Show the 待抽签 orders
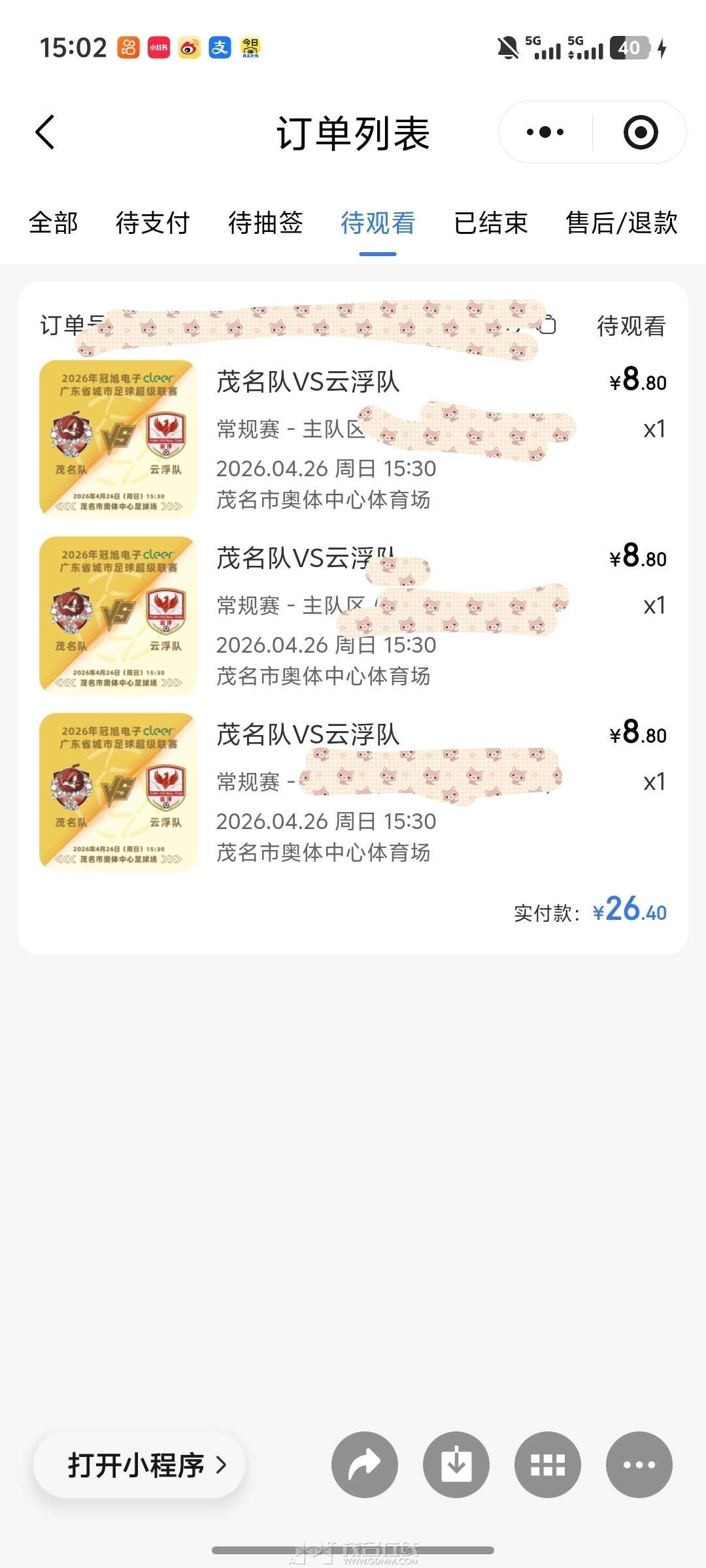The height and width of the screenshot is (1568, 706). point(265,223)
